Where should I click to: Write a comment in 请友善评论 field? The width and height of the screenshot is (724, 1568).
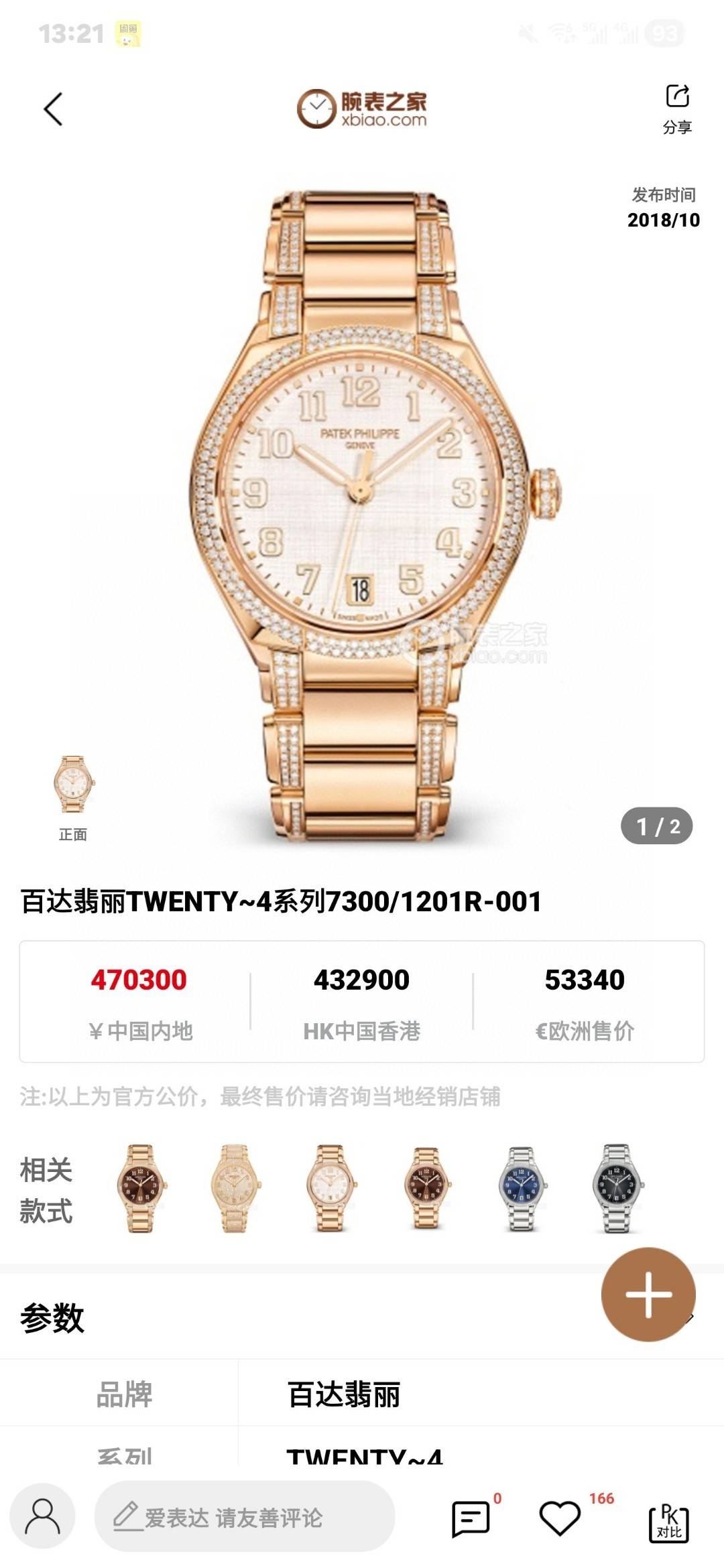tap(245, 1516)
